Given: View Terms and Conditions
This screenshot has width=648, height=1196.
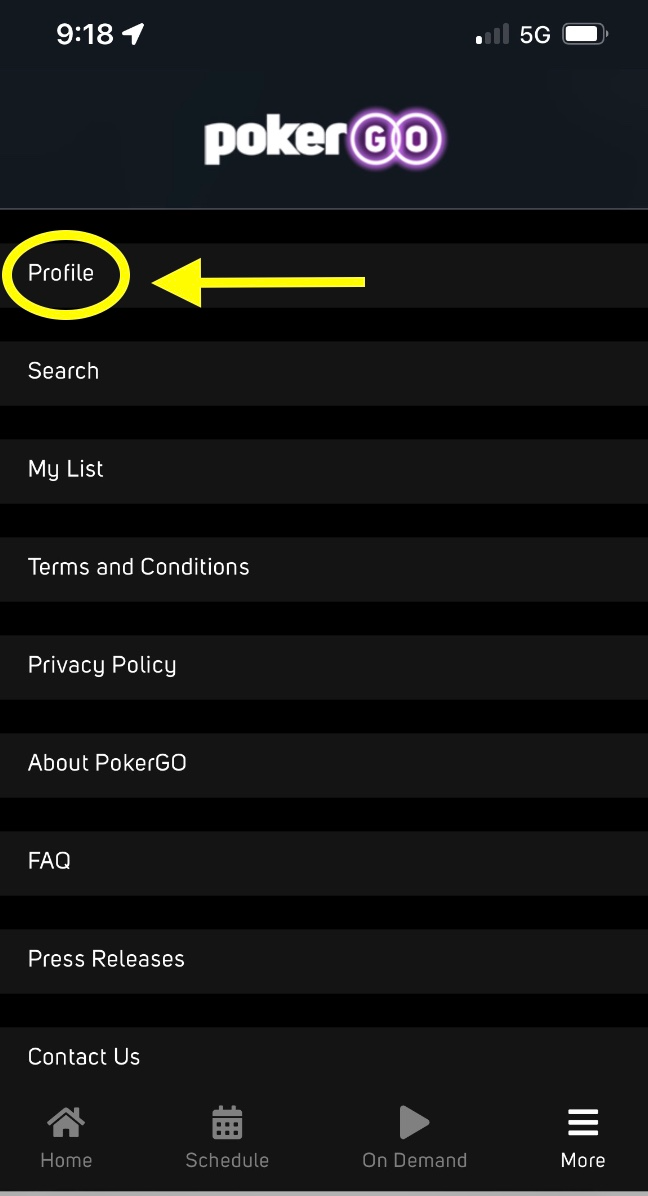Looking at the screenshot, I should [x=324, y=568].
